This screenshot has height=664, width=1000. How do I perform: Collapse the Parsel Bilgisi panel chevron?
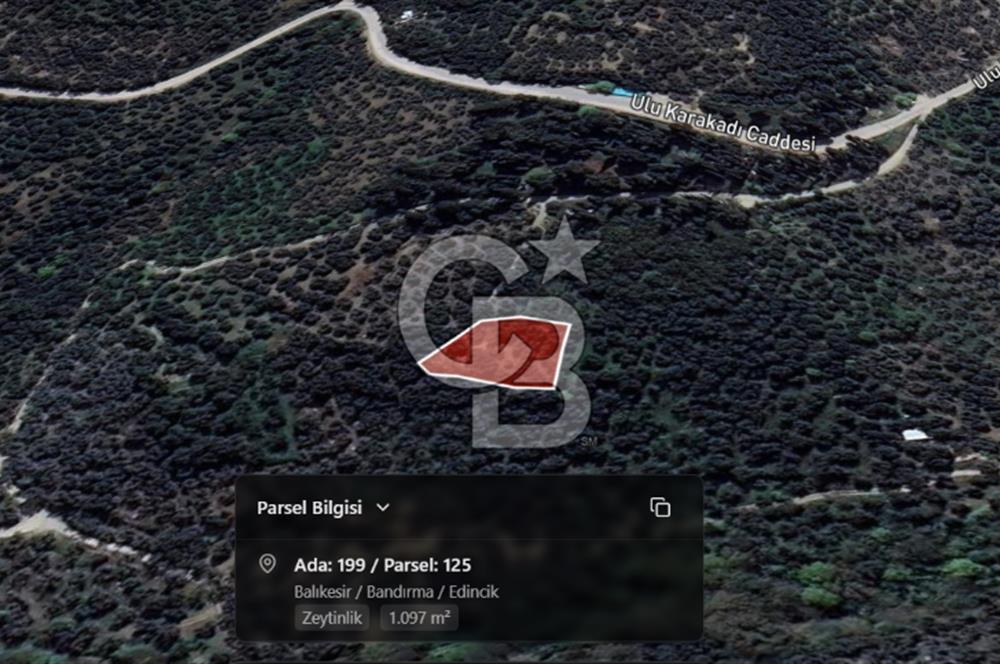point(382,508)
